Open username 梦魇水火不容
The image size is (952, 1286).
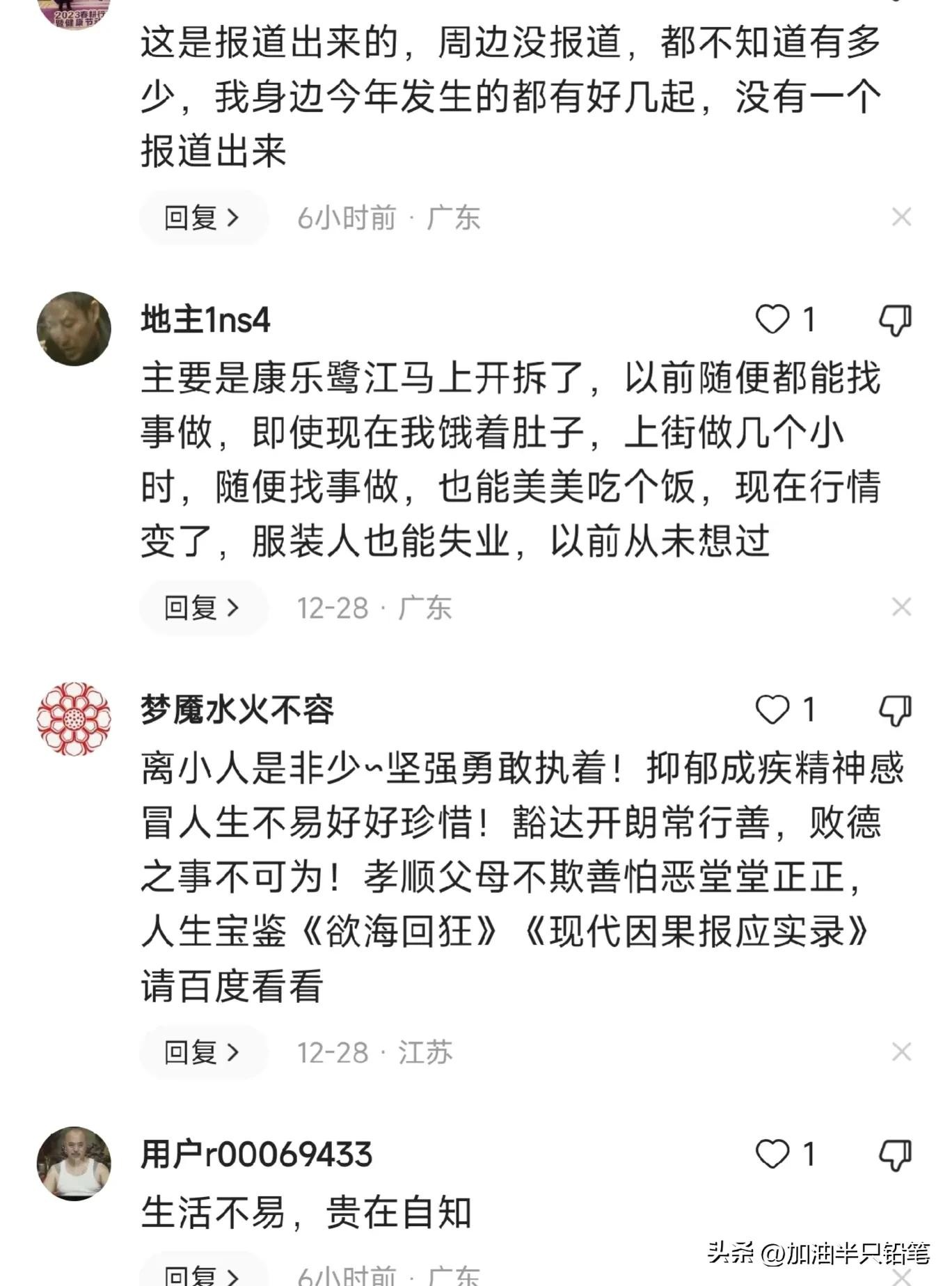click(x=237, y=711)
